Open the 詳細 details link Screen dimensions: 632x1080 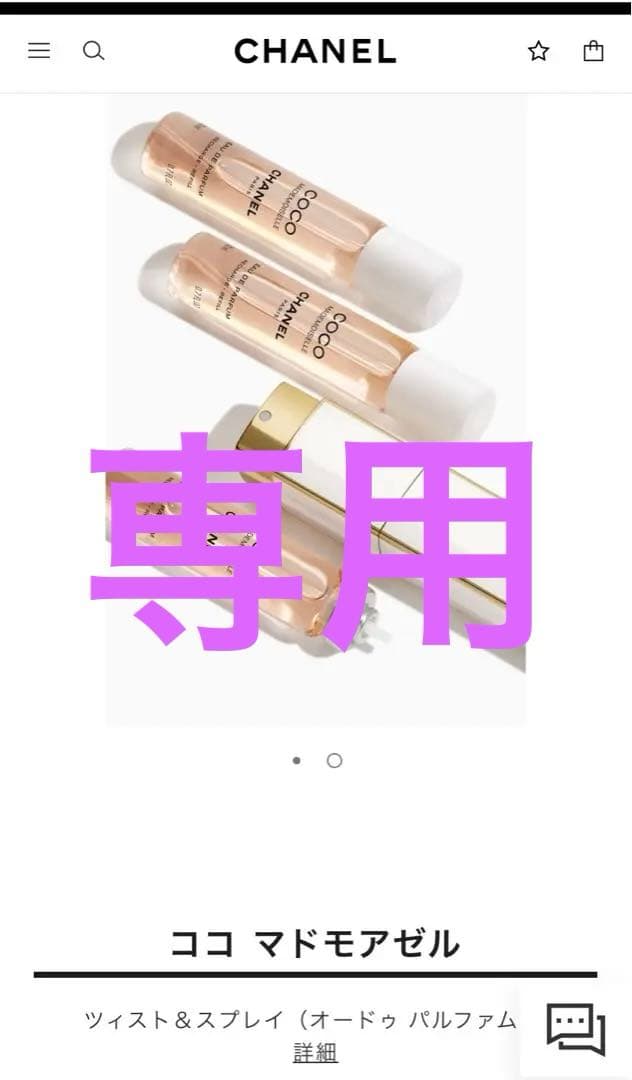pyautogui.click(x=315, y=1052)
